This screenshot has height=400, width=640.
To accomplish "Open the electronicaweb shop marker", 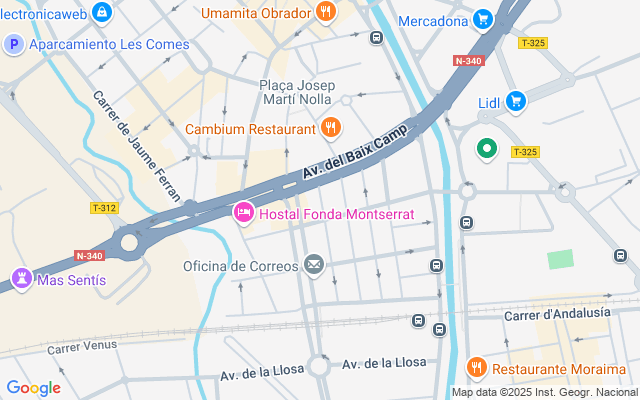I will 101,12.
